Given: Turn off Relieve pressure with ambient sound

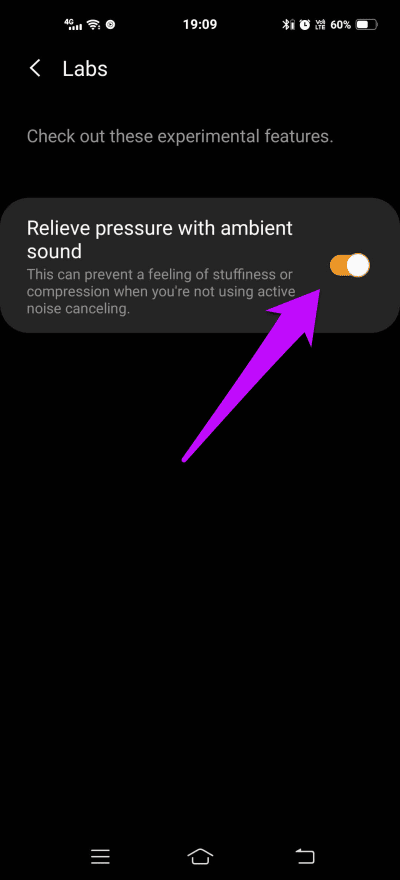Looking at the screenshot, I should click(x=350, y=265).
